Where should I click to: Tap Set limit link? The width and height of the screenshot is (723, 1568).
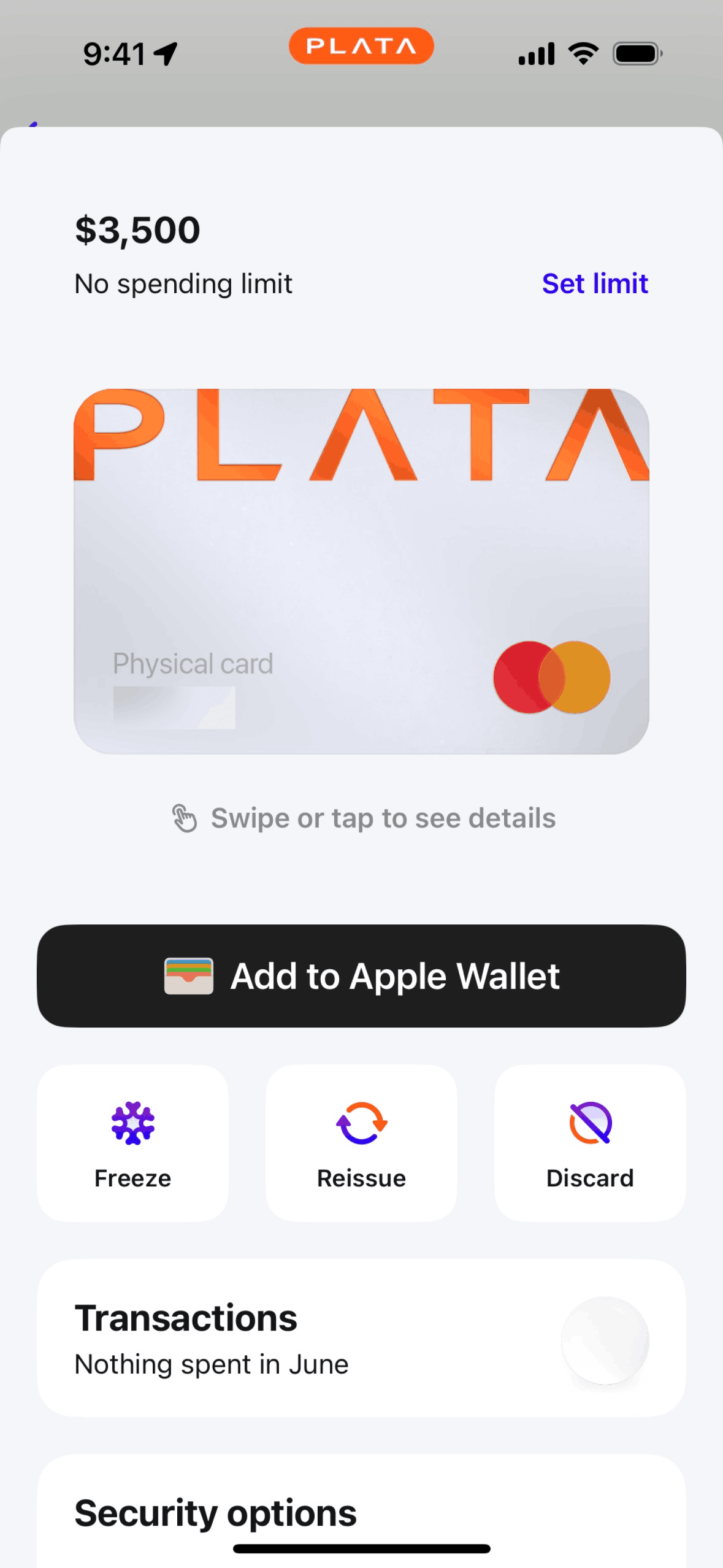point(594,284)
